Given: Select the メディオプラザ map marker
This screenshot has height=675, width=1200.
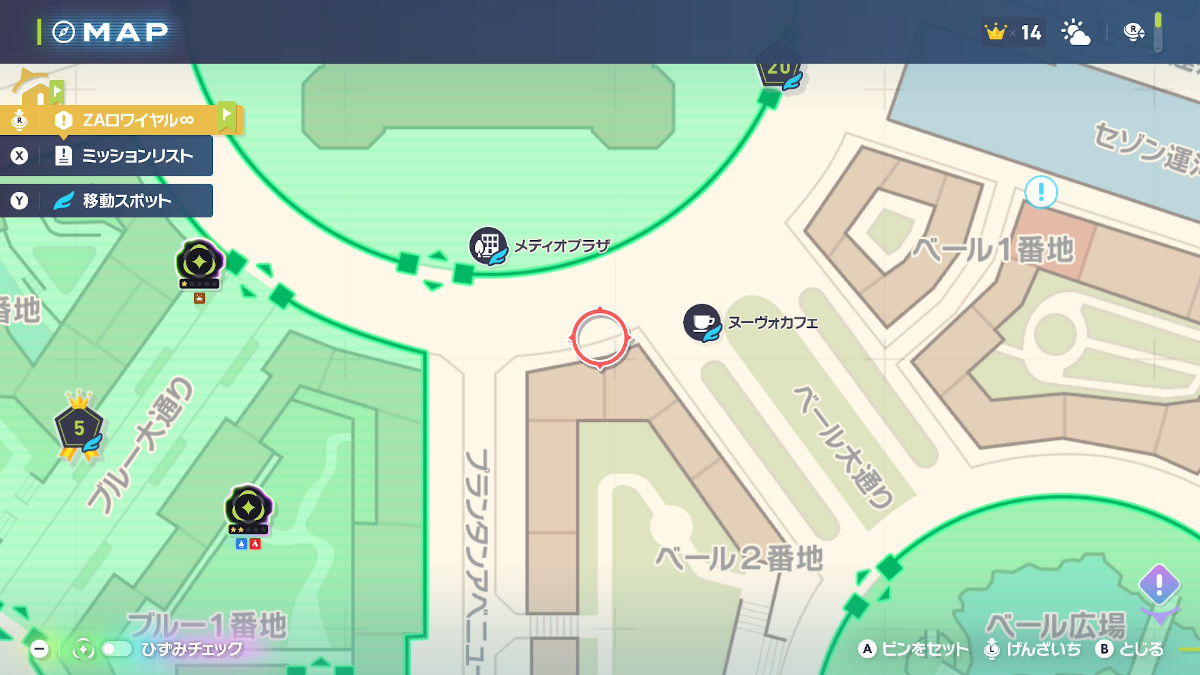Looking at the screenshot, I should (488, 246).
